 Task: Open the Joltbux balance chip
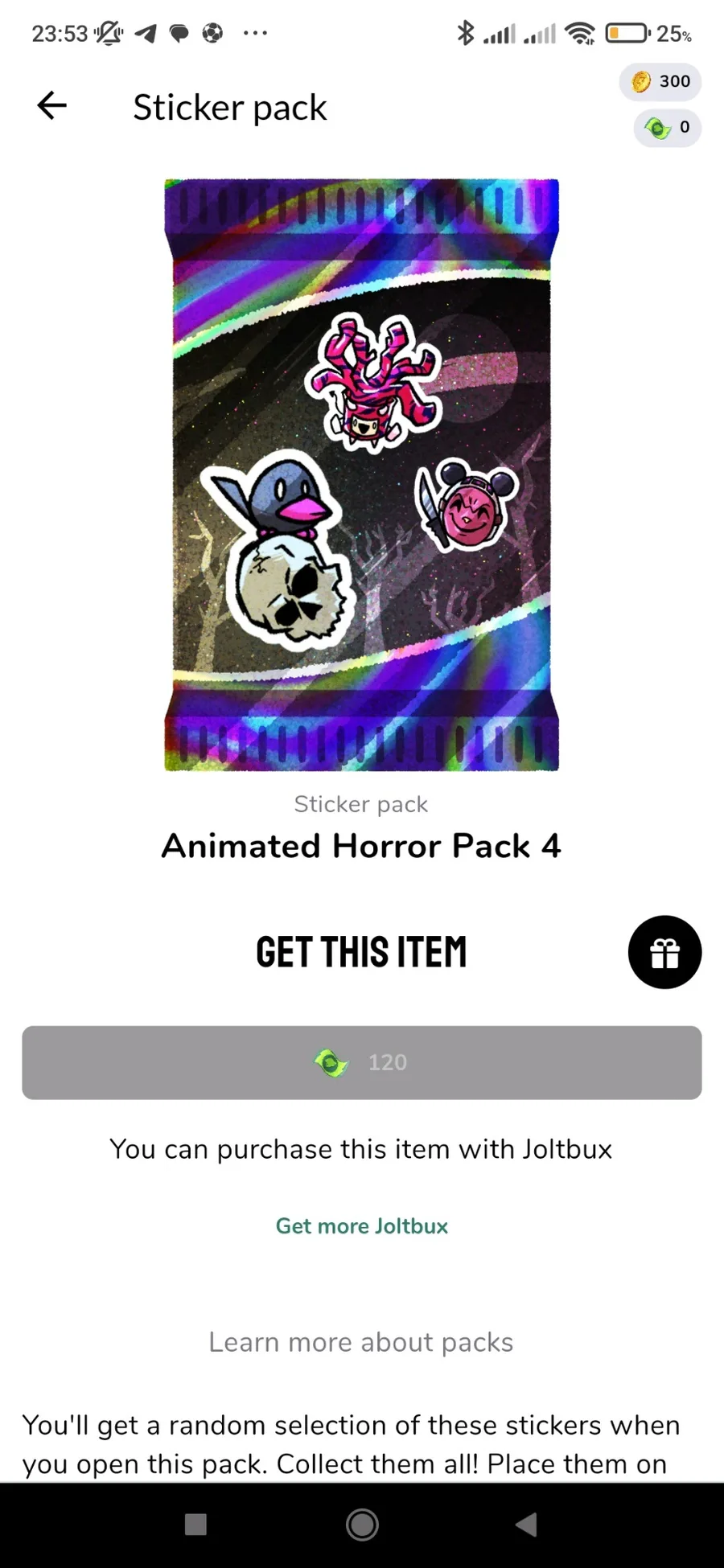click(x=668, y=127)
